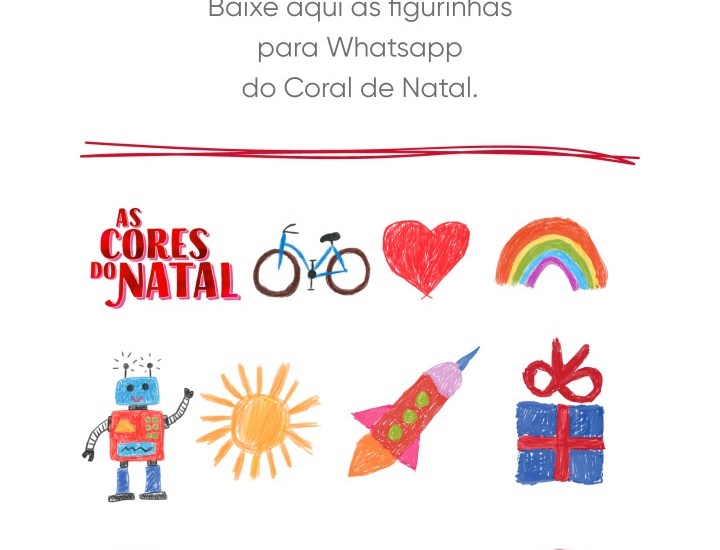The height and width of the screenshot is (550, 720).
Task: Choose the rainbow sticker
Action: [x=551, y=254]
